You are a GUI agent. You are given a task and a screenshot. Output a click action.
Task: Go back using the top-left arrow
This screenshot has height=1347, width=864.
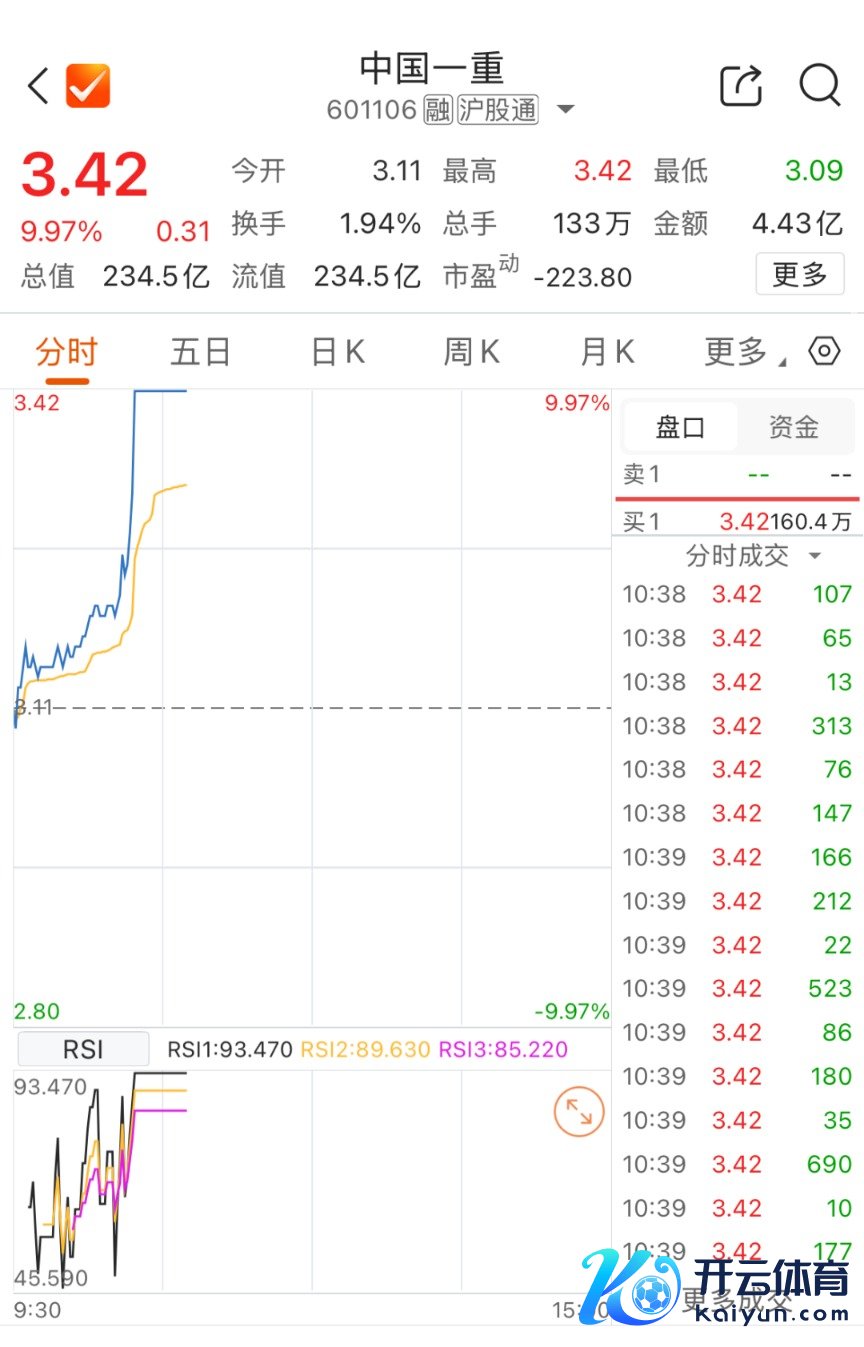(x=37, y=86)
